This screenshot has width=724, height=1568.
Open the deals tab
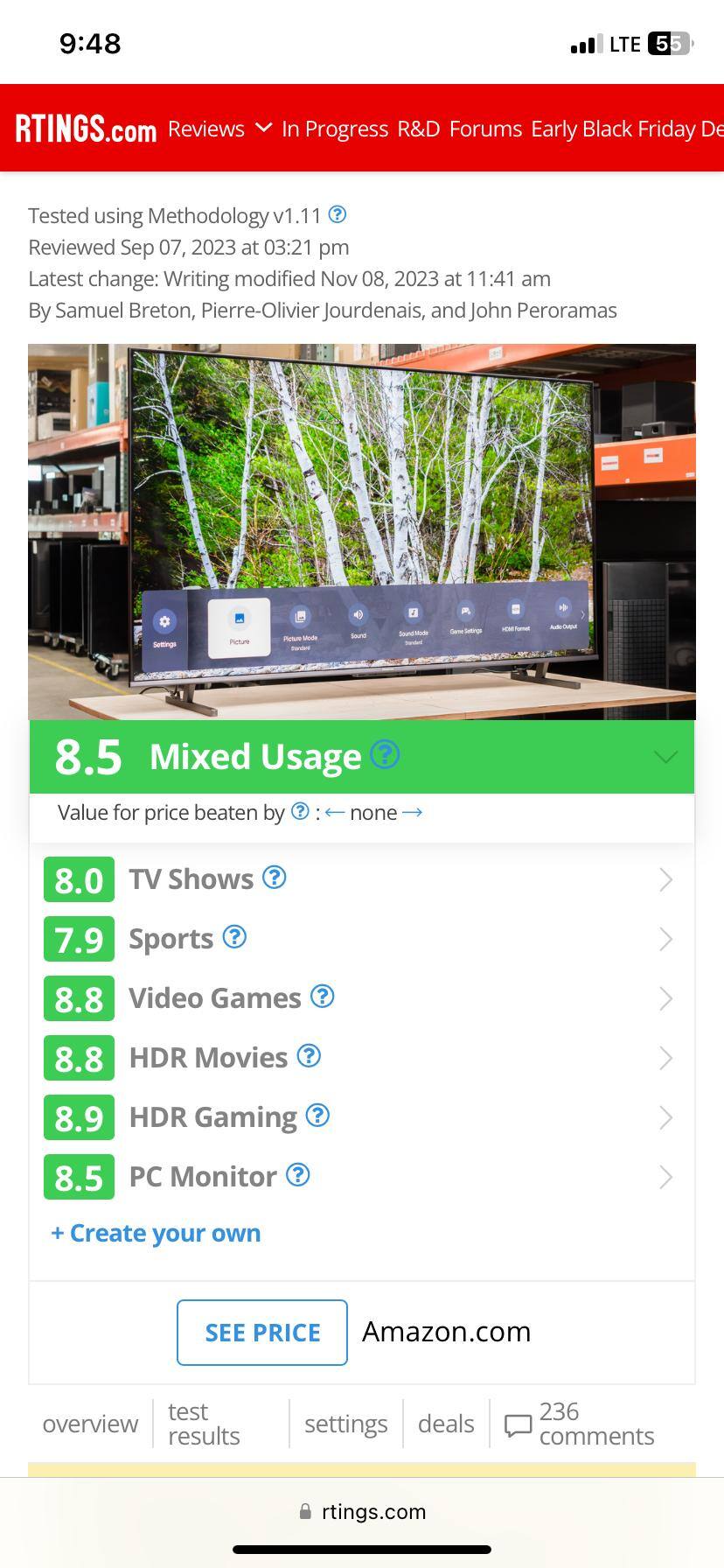(x=446, y=1424)
